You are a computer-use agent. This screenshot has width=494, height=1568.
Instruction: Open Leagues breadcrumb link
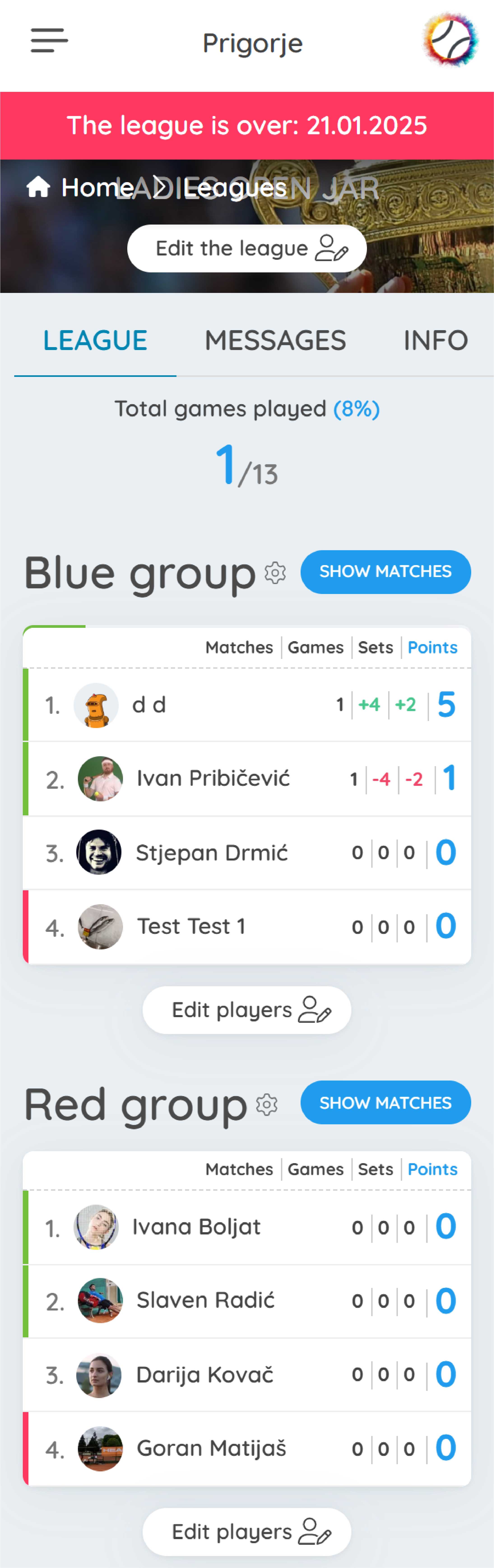tap(234, 188)
